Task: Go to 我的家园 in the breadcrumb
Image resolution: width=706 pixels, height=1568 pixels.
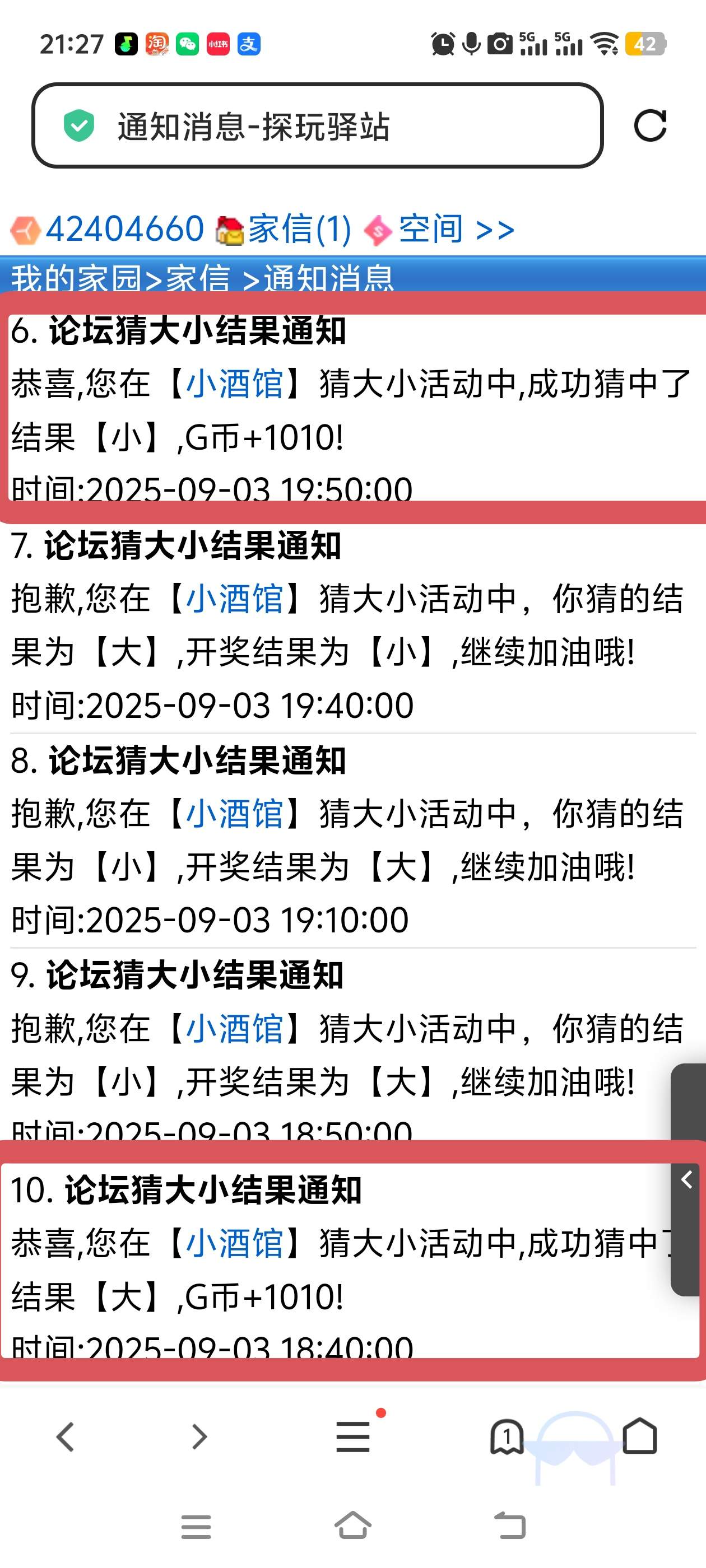Action: pos(76,278)
